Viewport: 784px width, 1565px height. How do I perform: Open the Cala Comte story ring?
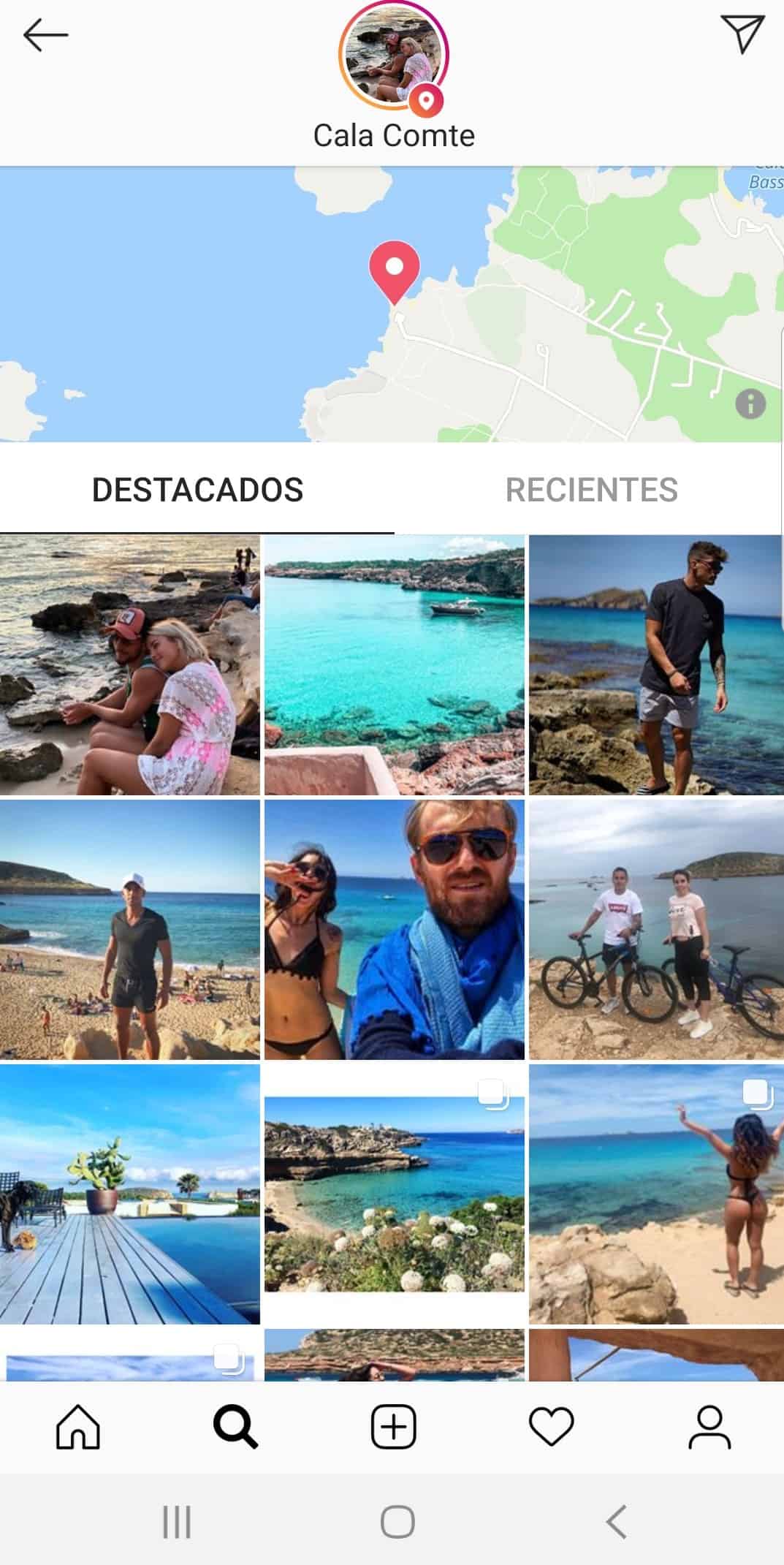pos(393,56)
